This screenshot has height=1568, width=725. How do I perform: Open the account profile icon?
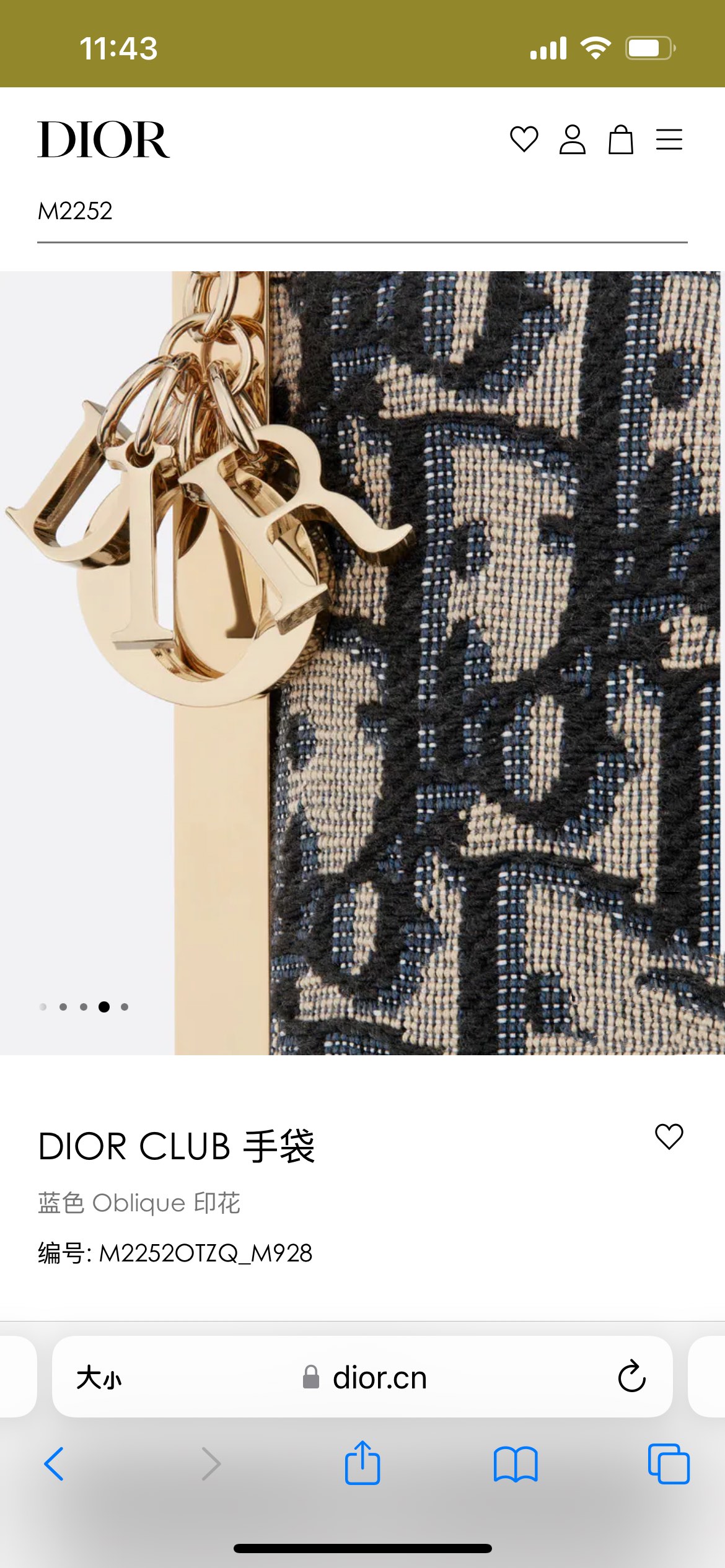tap(572, 139)
